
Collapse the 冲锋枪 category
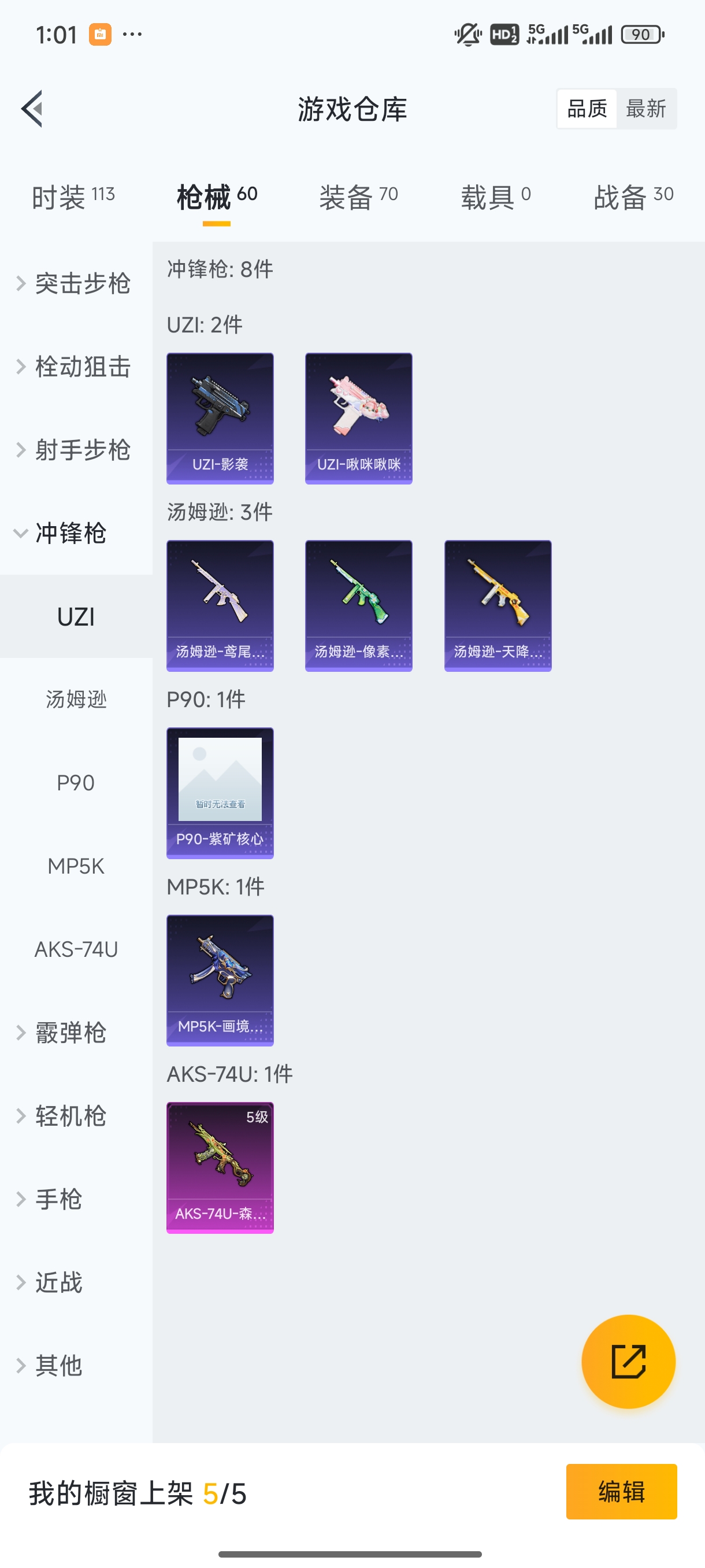pyautogui.click(x=69, y=534)
